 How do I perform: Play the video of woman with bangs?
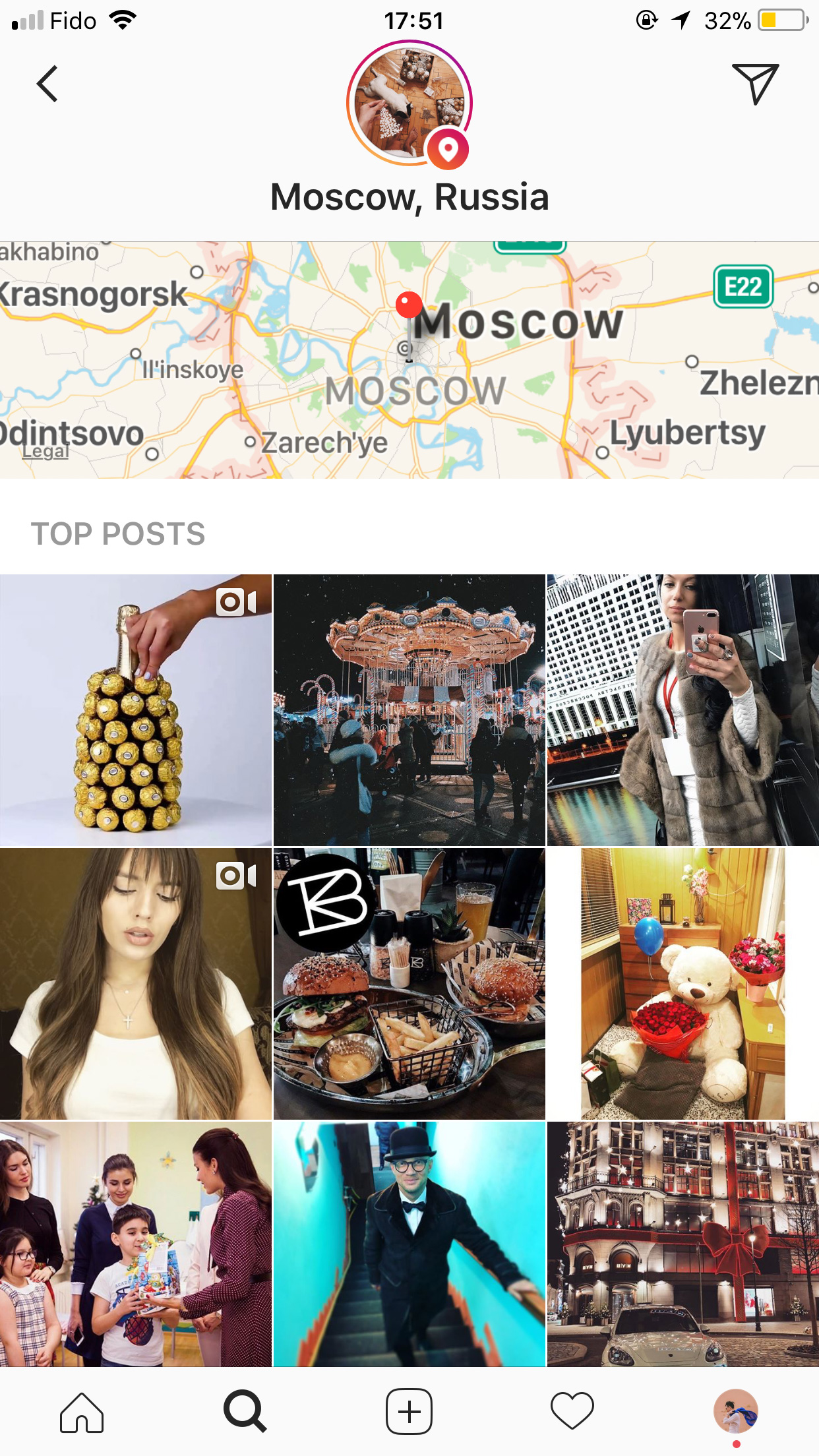click(135, 983)
